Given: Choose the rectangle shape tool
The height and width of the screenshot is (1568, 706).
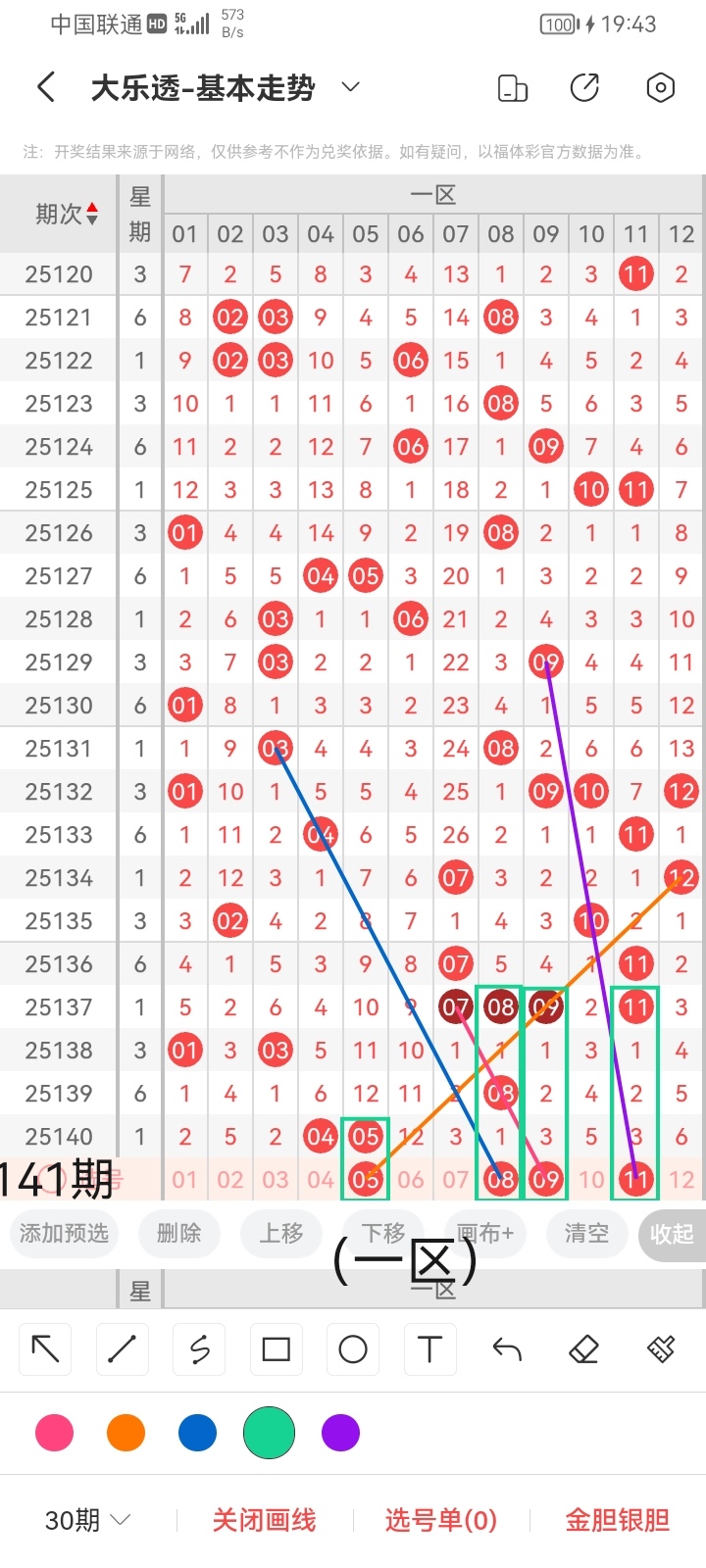Looking at the screenshot, I should coord(277,1349).
